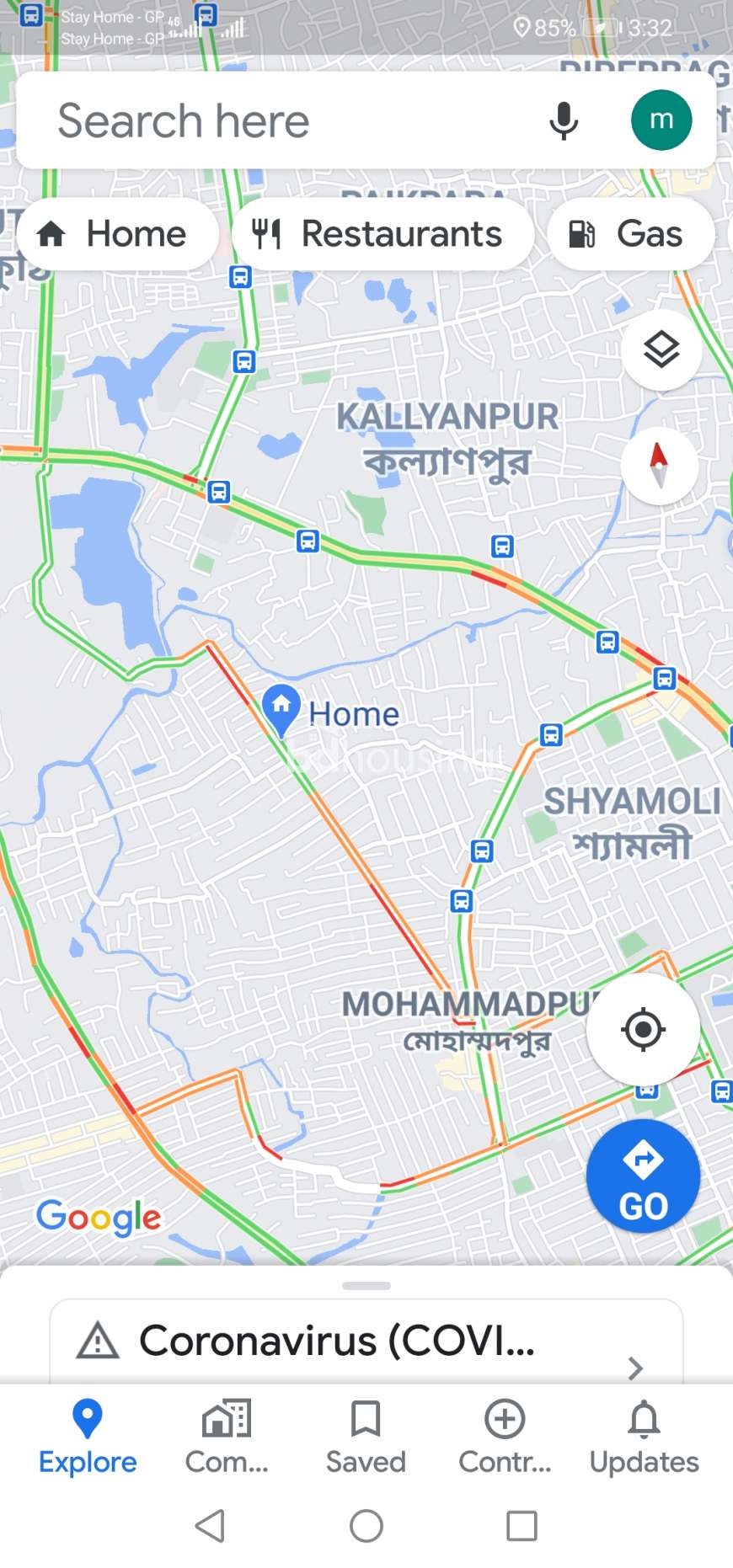Screen dimensions: 733x1568
Task: Start voice search with the microphone
Action: click(x=564, y=120)
